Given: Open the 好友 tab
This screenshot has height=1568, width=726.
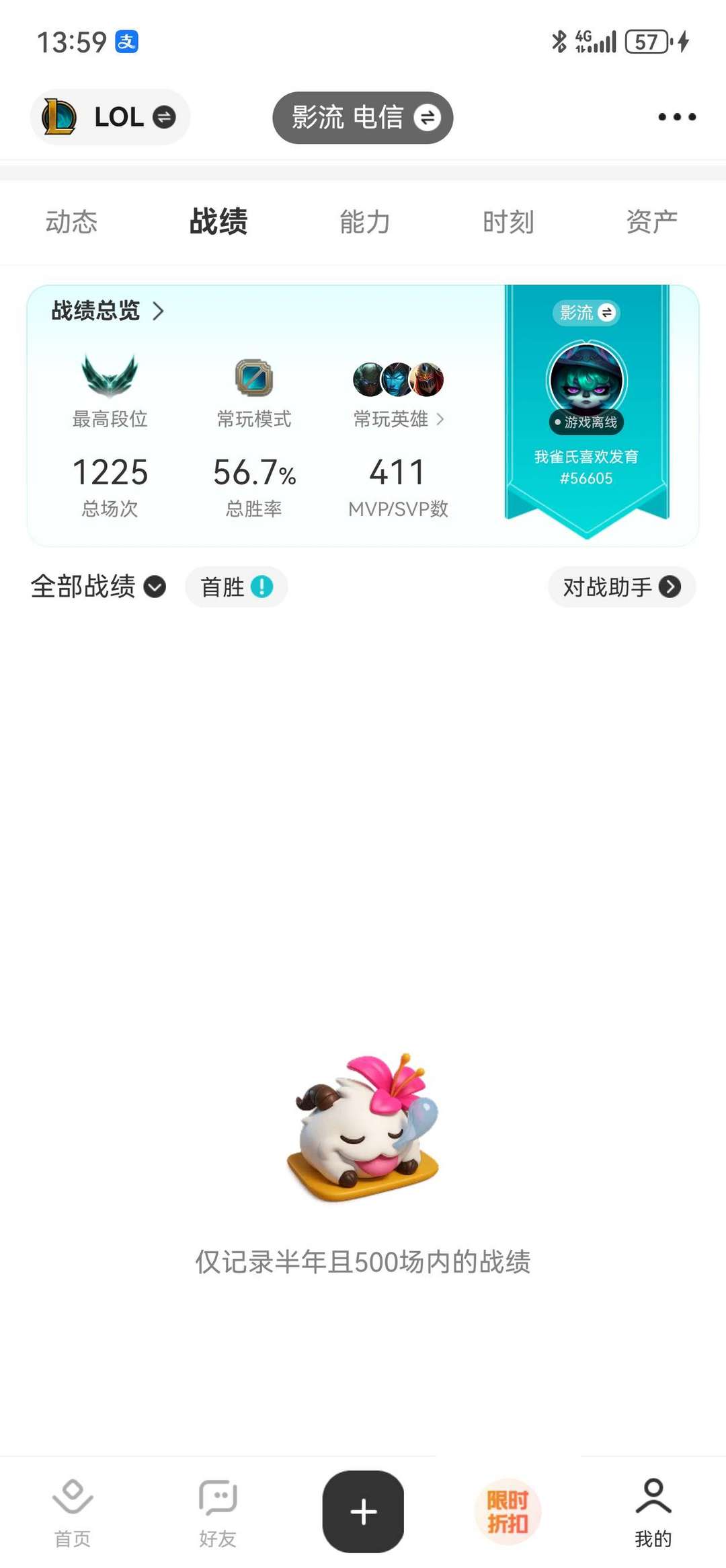Looking at the screenshot, I should click(x=218, y=1511).
